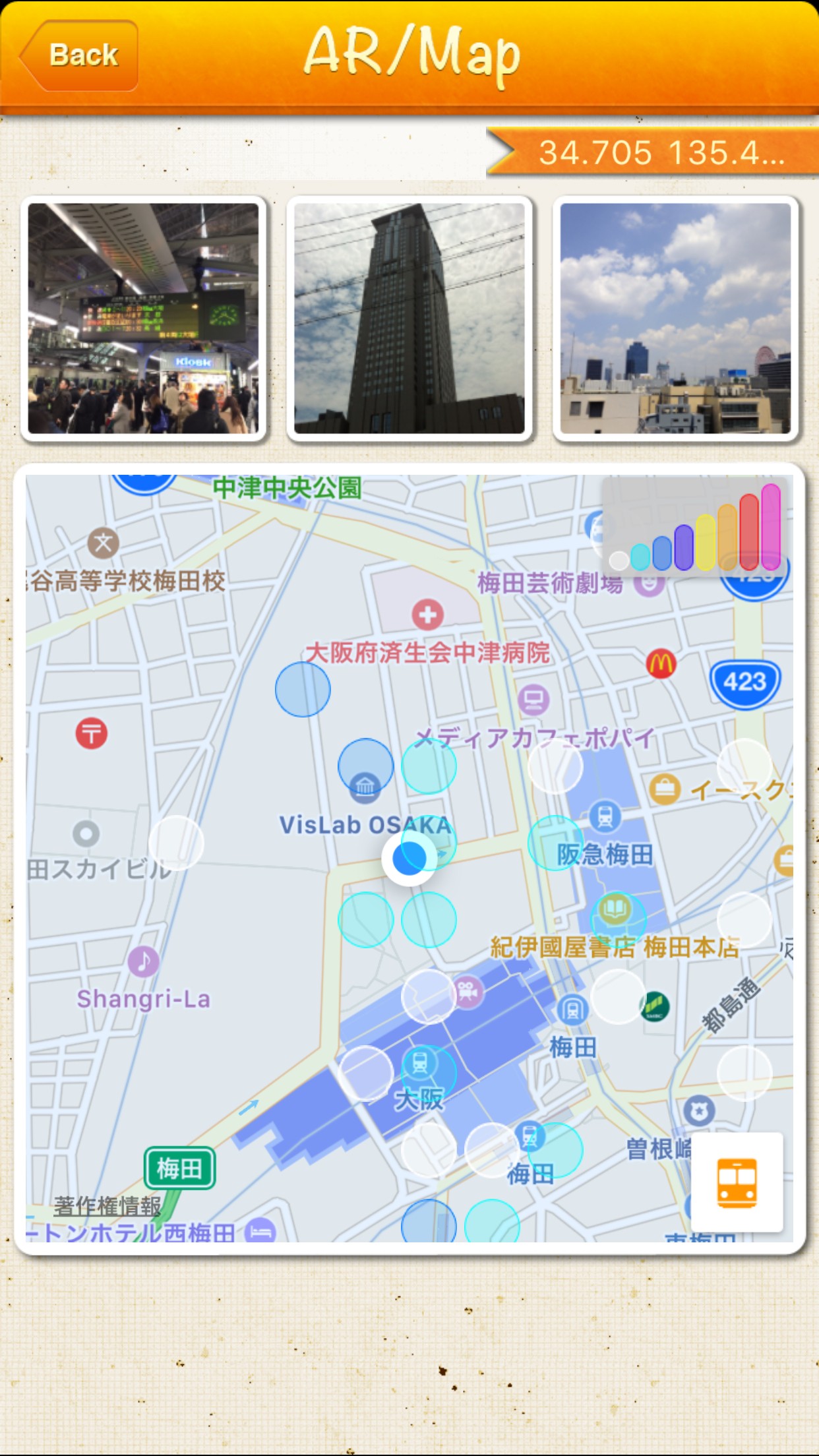Tap the Shangri-La music marker

tap(144, 961)
